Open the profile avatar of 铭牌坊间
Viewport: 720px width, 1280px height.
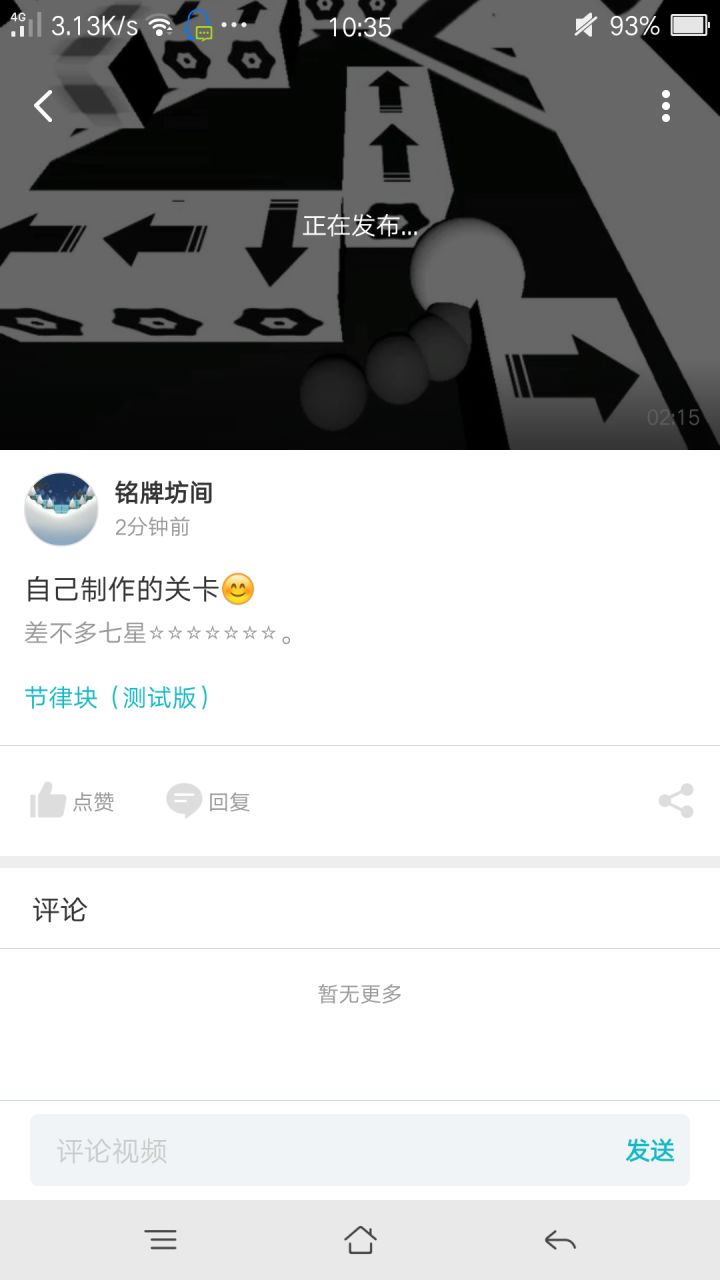[61, 508]
